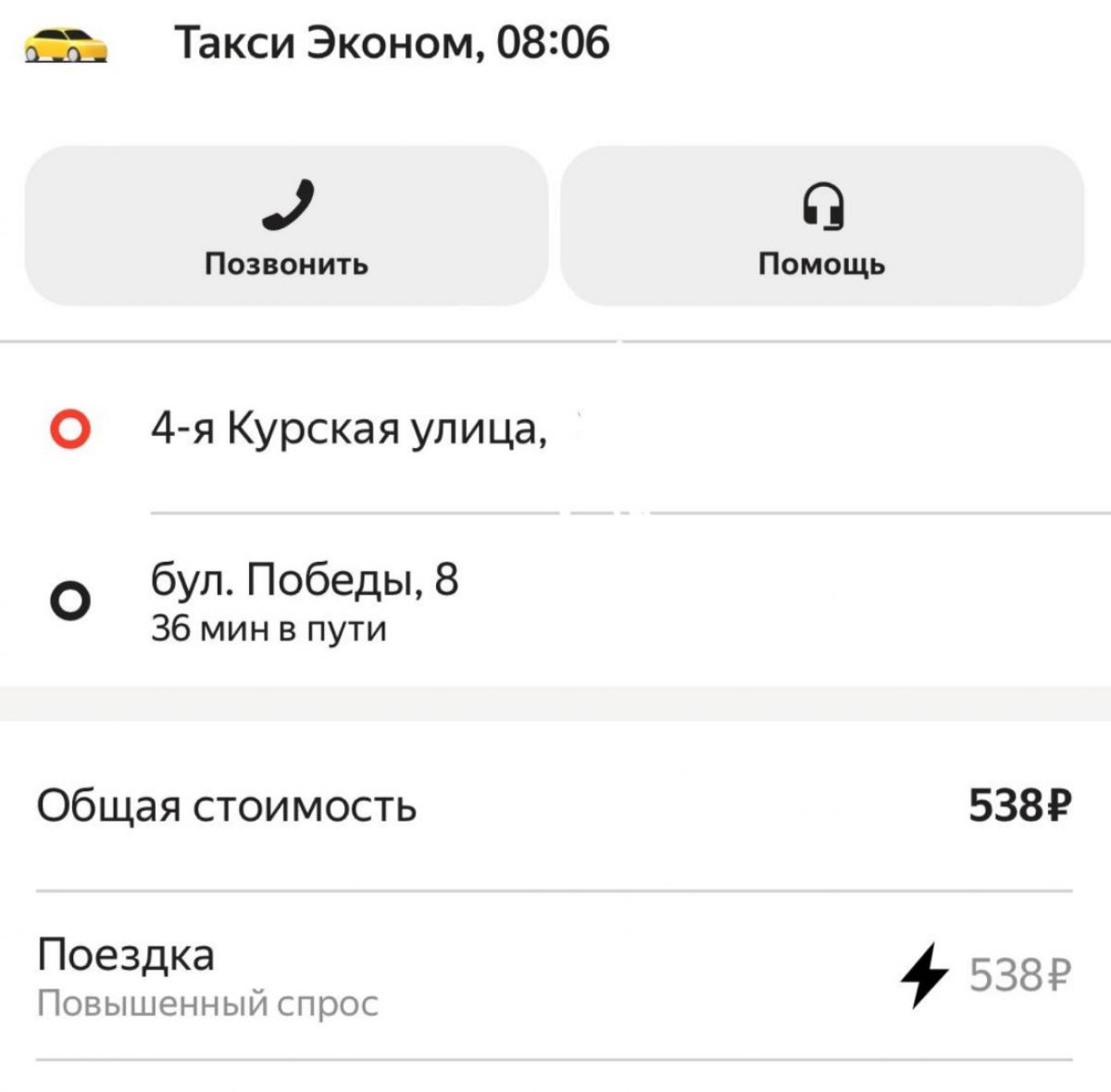Viewport: 1111px width, 1092px height.
Task: Open Помощь support button
Action: (x=822, y=227)
